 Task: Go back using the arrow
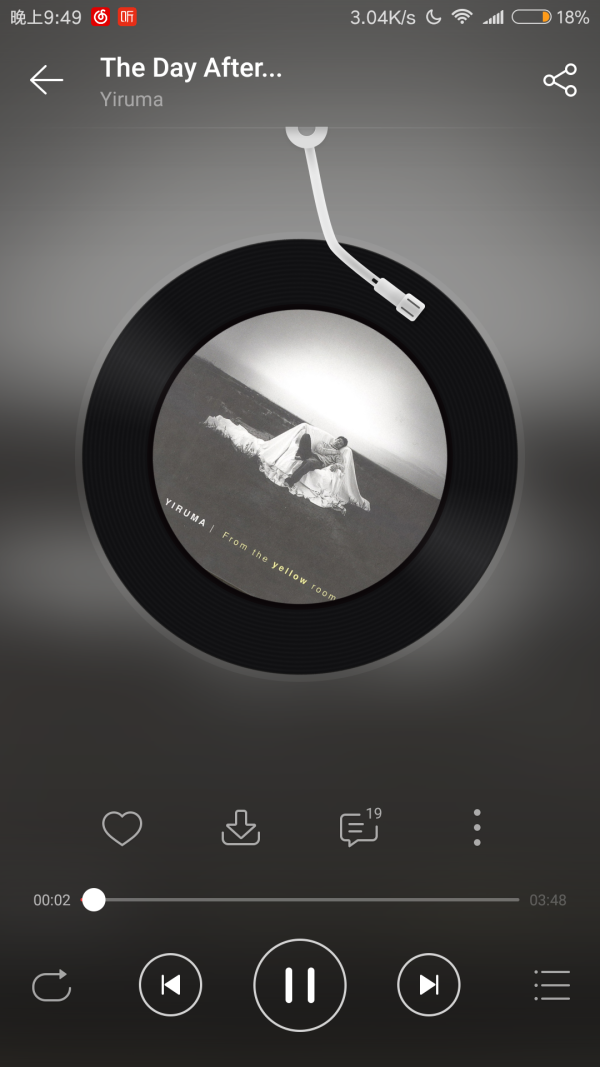(x=46, y=80)
